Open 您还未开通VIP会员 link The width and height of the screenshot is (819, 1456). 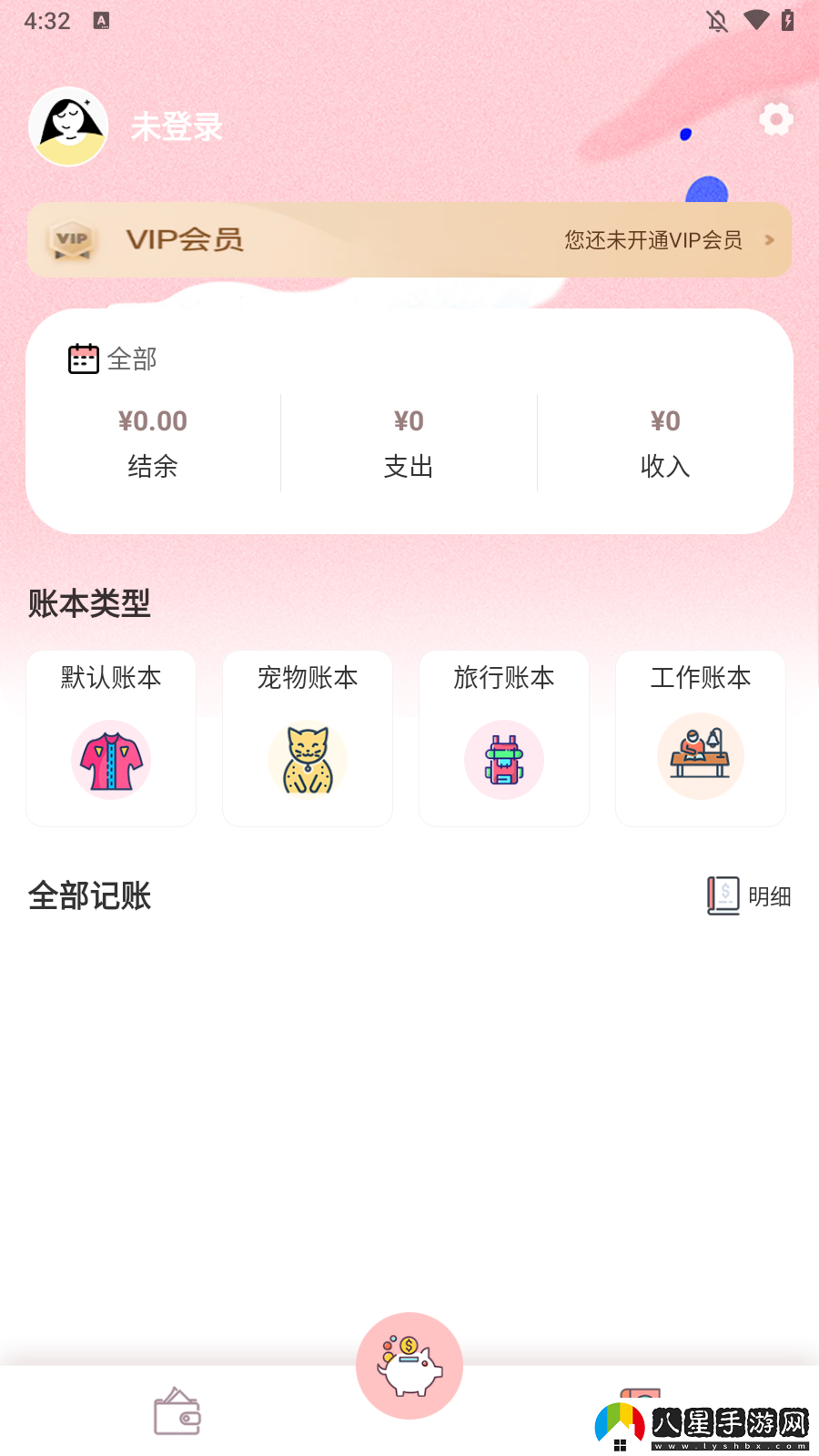point(652,240)
